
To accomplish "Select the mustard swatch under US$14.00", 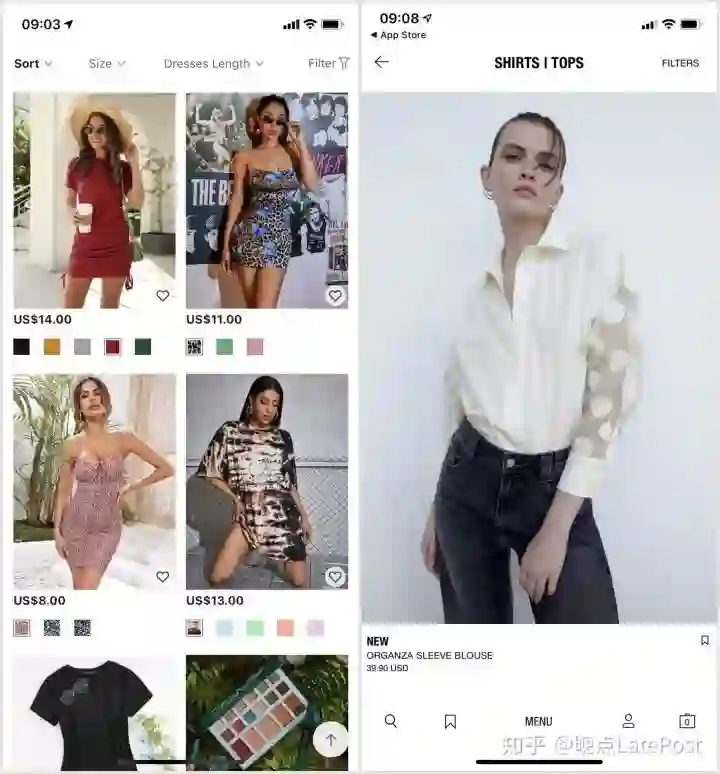I will tap(52, 347).
